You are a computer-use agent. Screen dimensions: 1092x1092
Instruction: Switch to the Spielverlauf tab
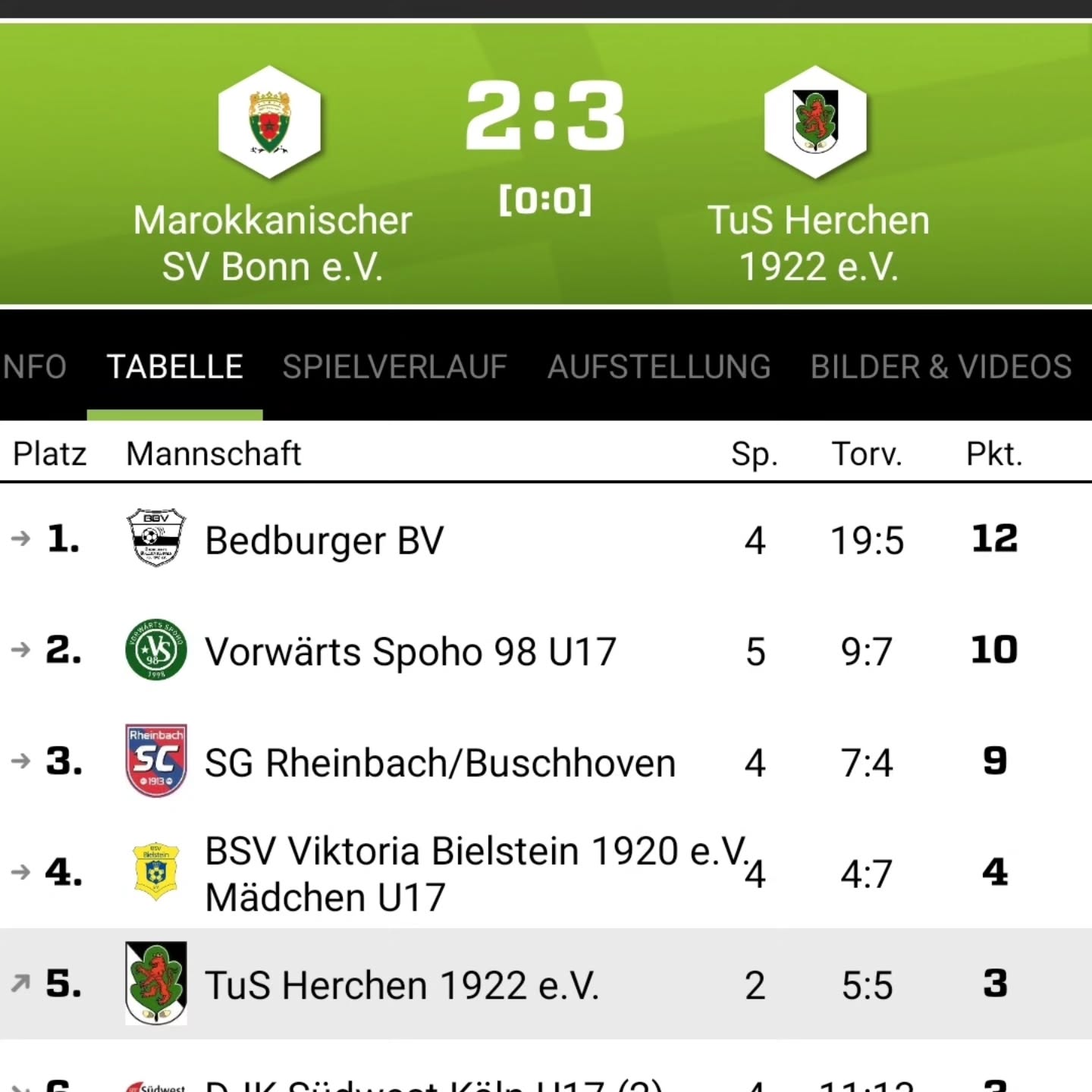point(394,367)
